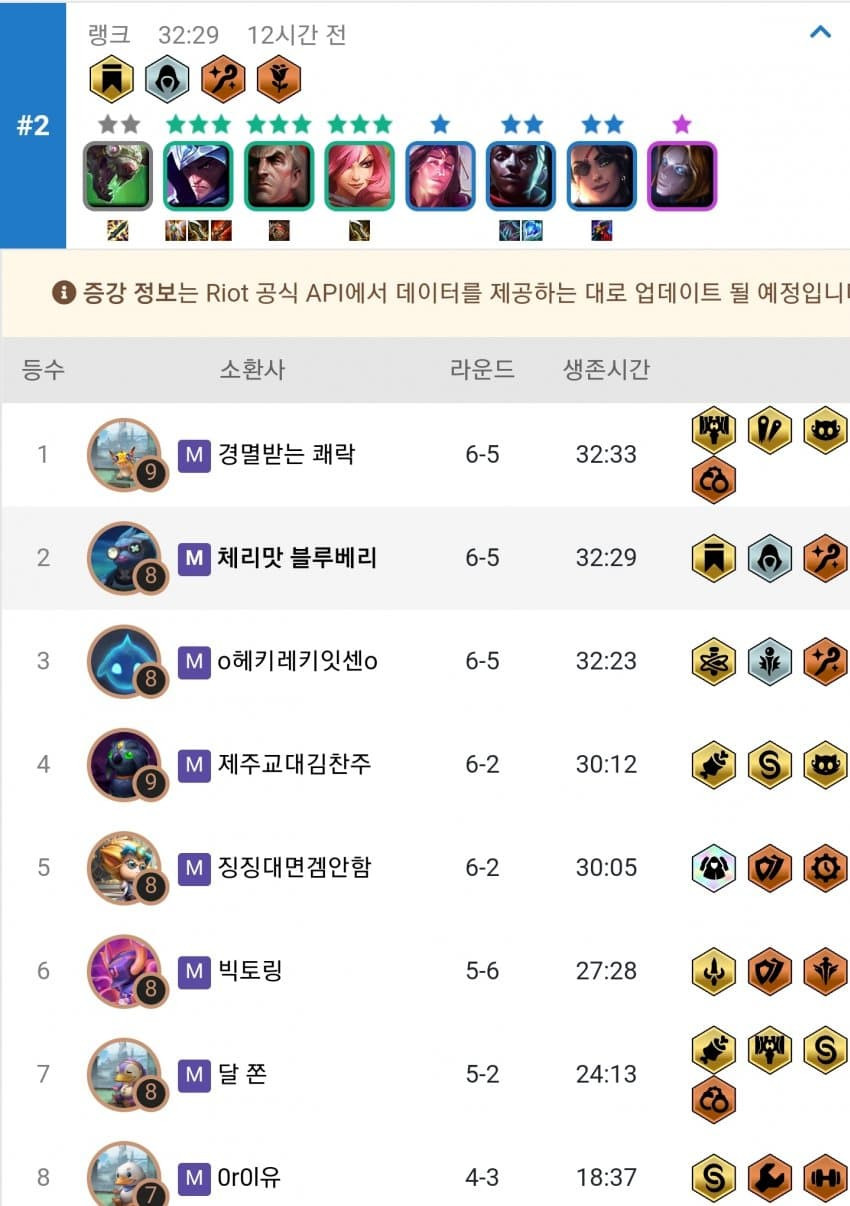Open summoner 제주교대김찬주's profile
This screenshot has width=850, height=1206.
coord(294,764)
